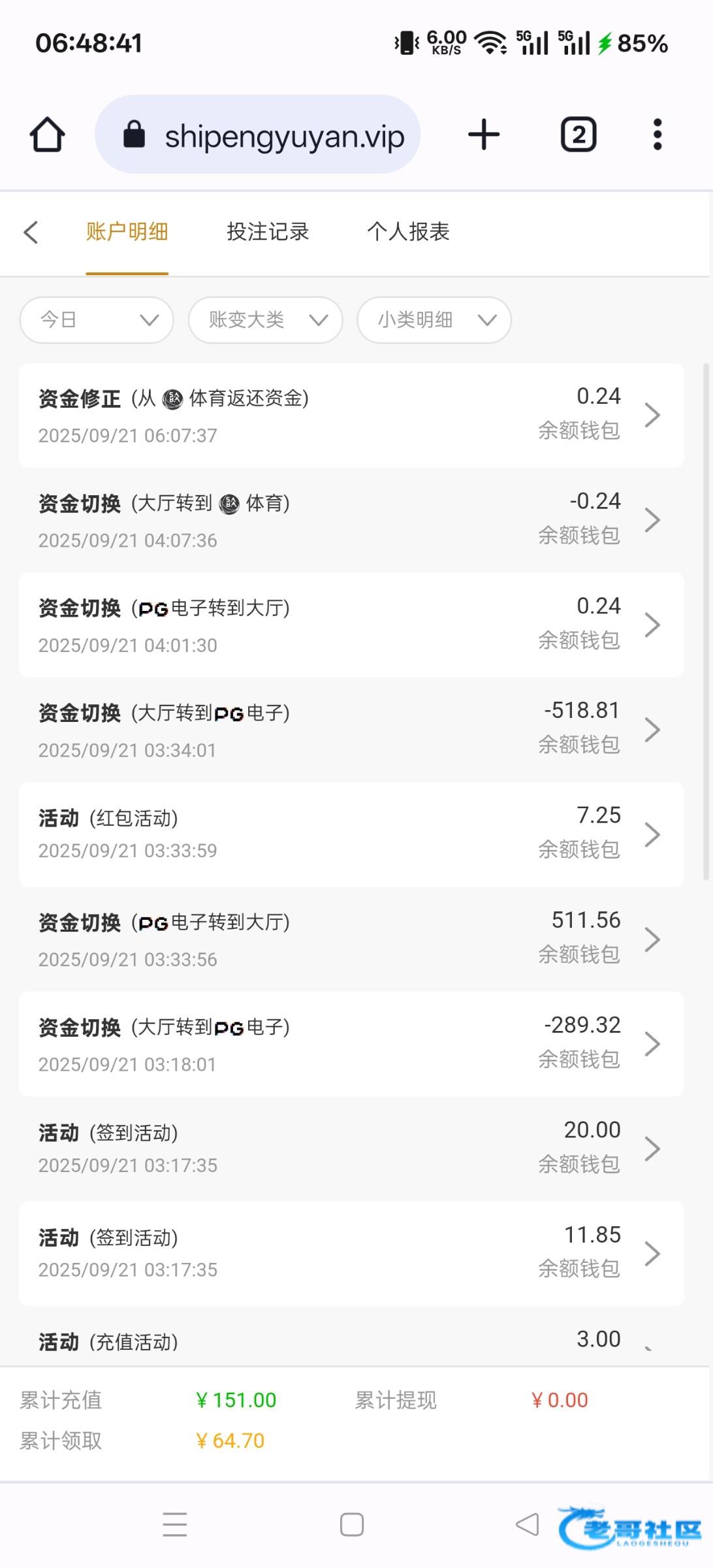Show the open tabs switcher
The image size is (713, 1568).
tap(578, 135)
